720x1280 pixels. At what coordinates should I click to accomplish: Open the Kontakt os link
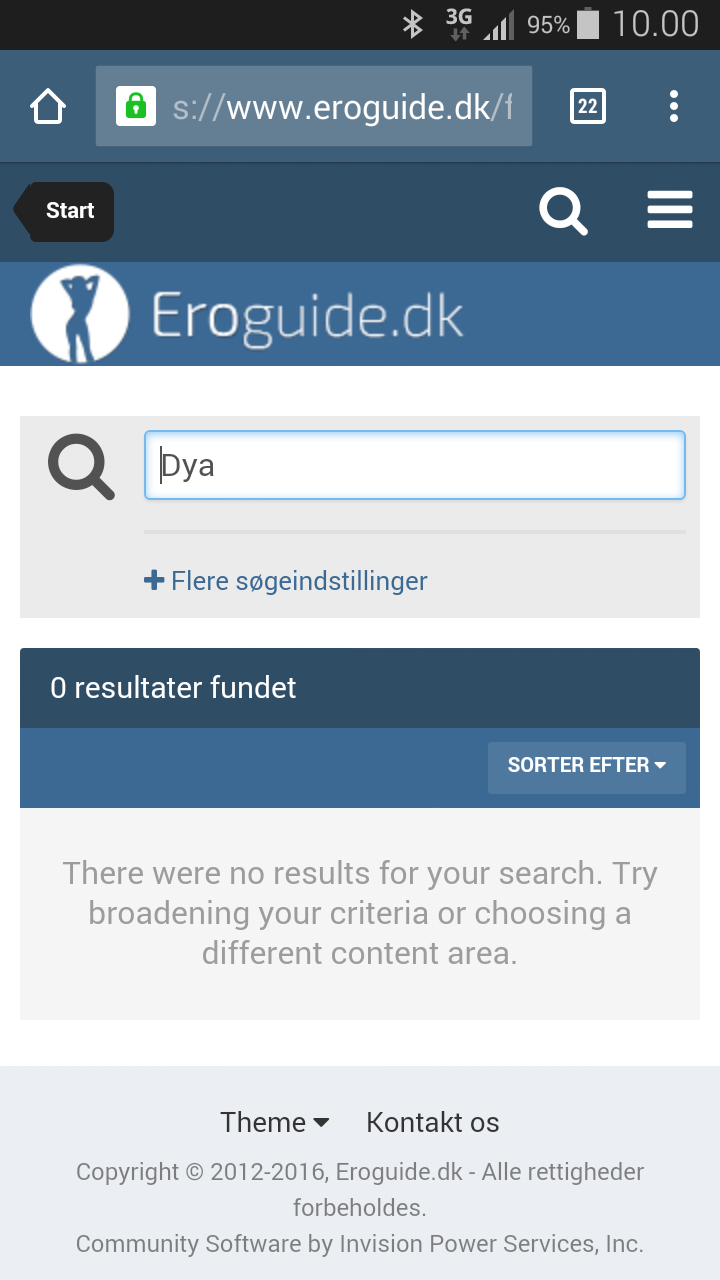[x=433, y=1122]
